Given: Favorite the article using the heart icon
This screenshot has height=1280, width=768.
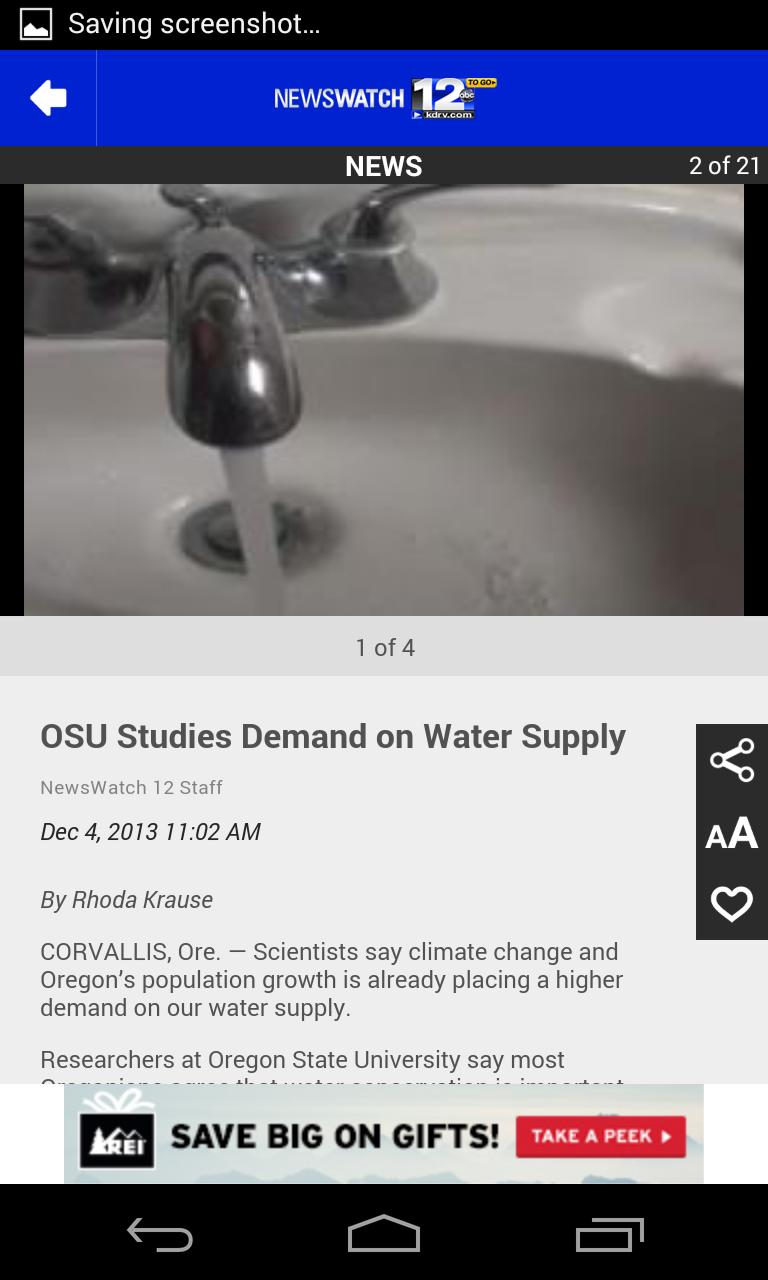Looking at the screenshot, I should click(x=732, y=903).
